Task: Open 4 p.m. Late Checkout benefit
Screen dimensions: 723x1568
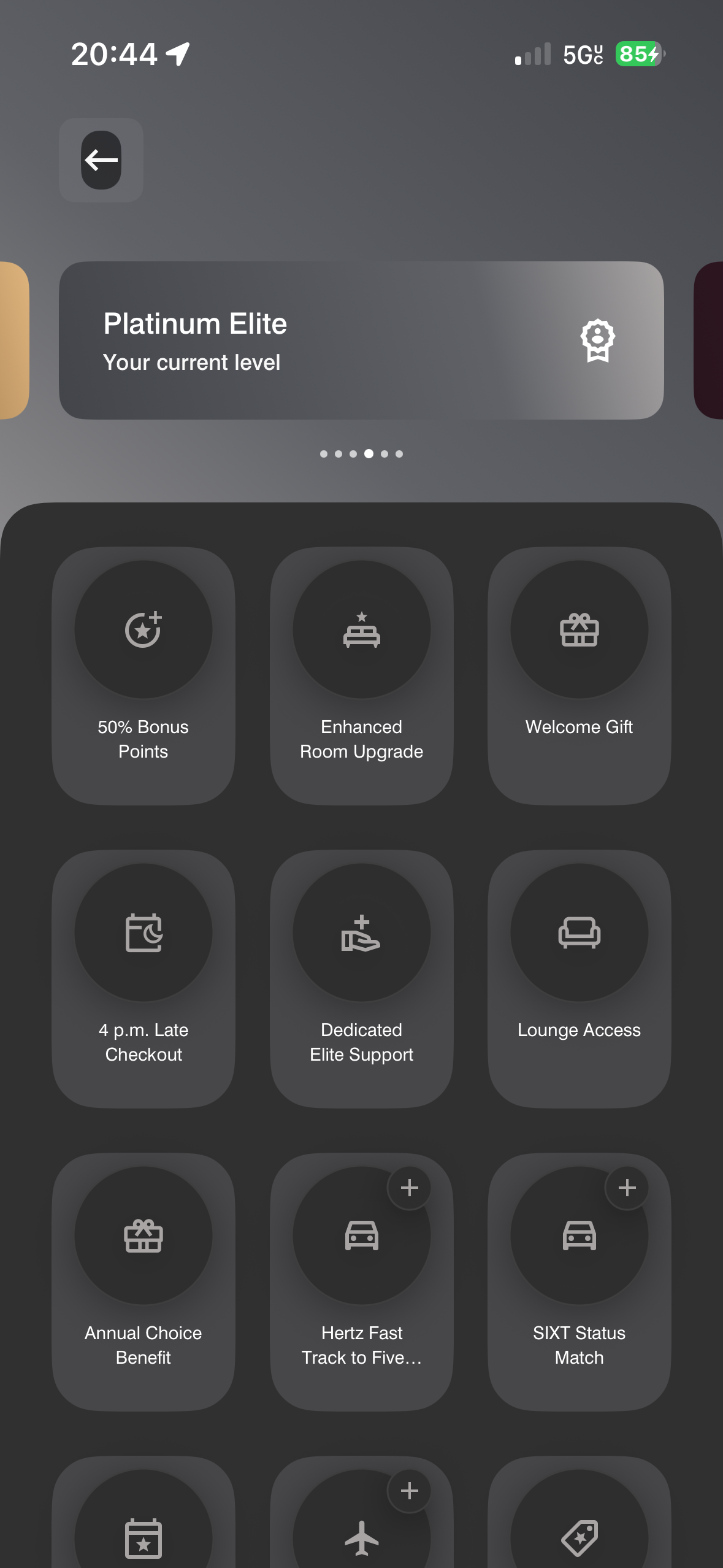Action: 143,978
